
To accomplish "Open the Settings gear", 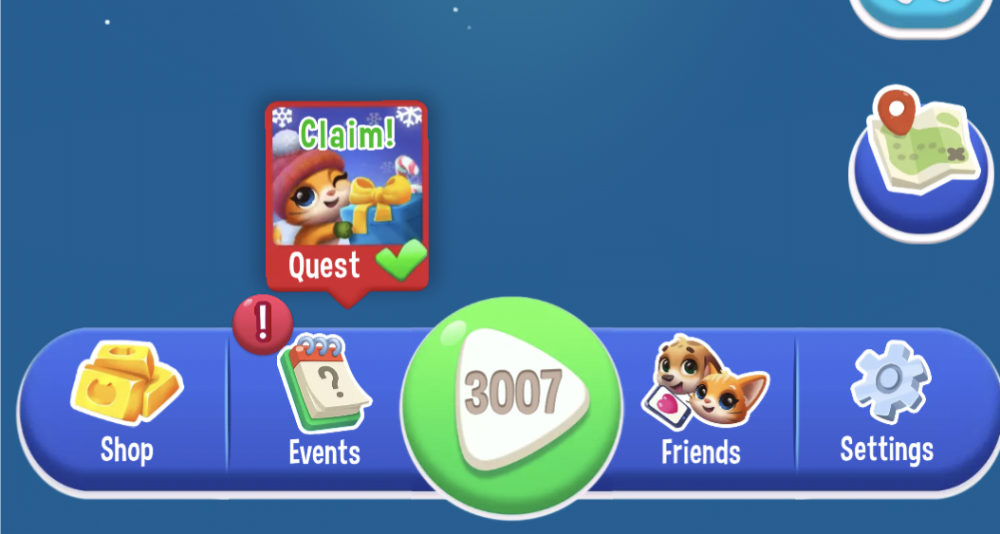I will [887, 403].
